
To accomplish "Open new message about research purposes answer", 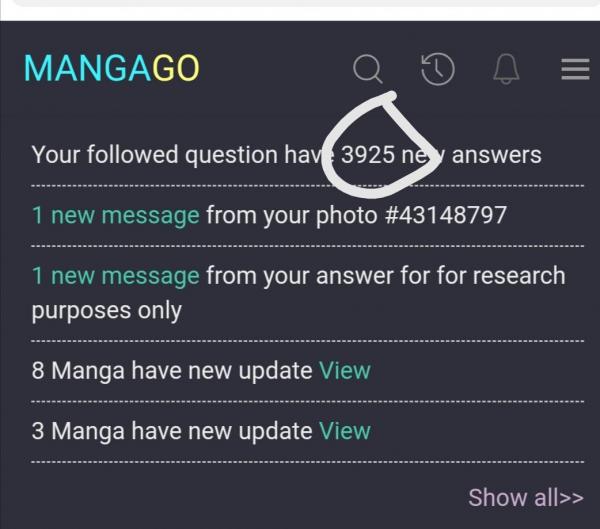I will coord(115,275).
